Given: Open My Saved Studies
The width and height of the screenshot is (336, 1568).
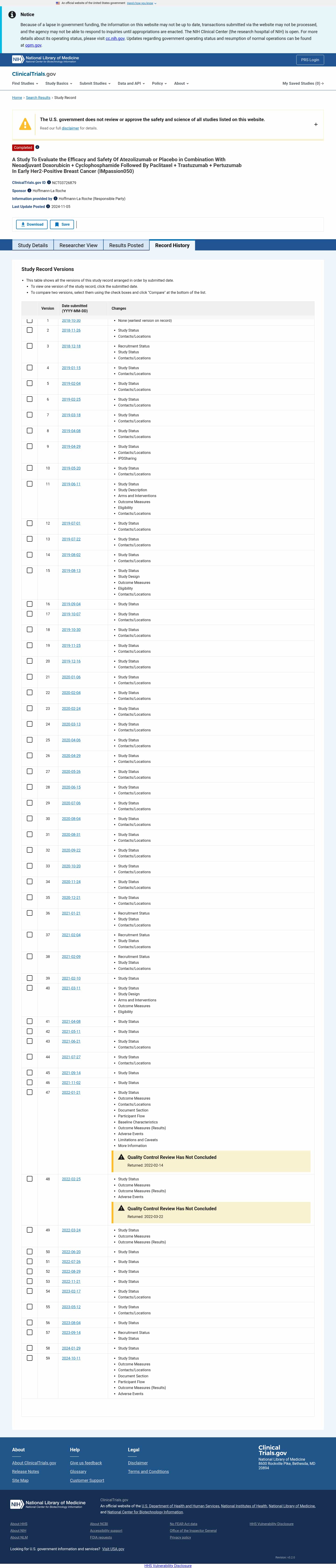Looking at the screenshot, I should point(303,83).
